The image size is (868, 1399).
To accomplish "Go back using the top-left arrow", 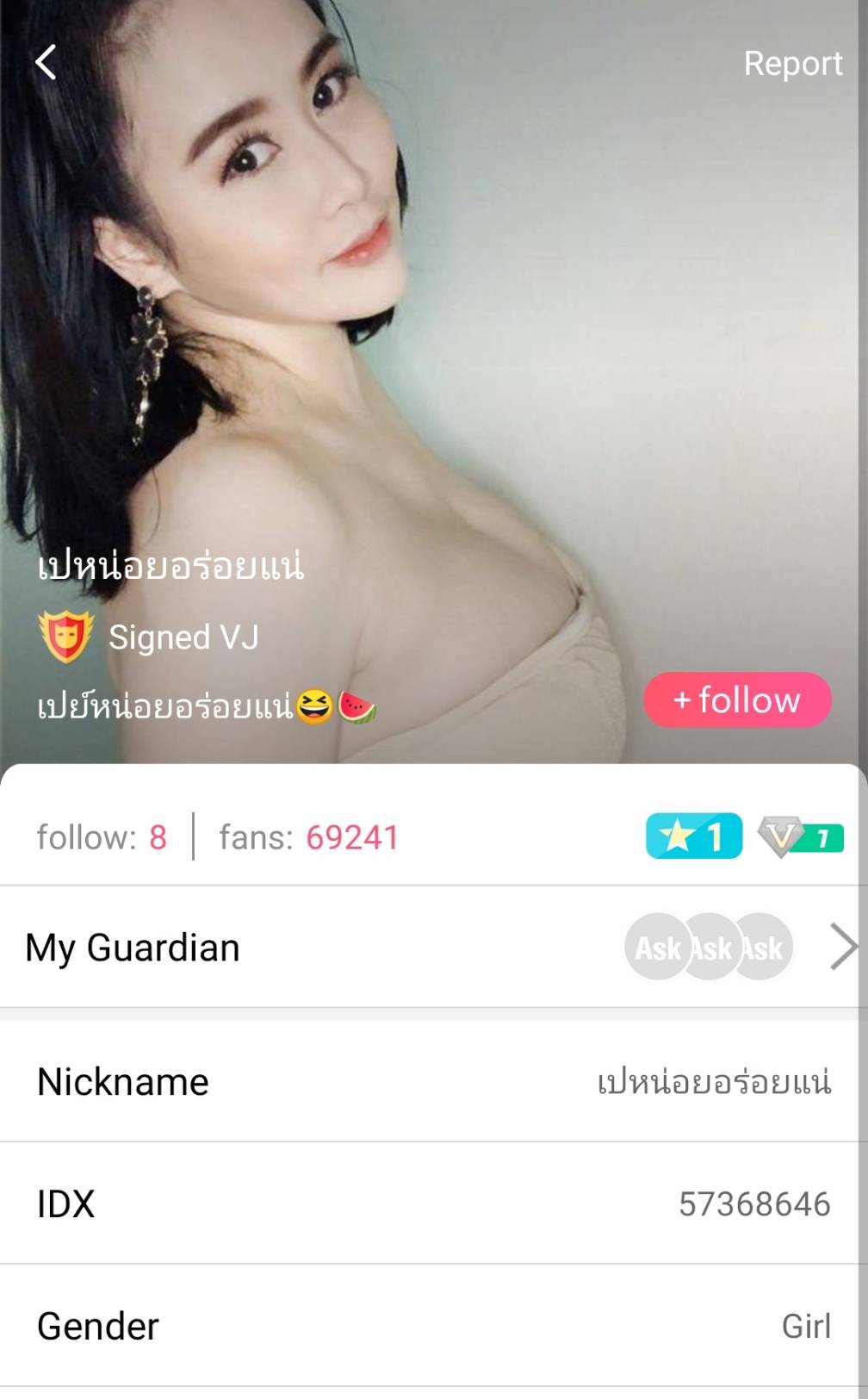I will pyautogui.click(x=46, y=62).
